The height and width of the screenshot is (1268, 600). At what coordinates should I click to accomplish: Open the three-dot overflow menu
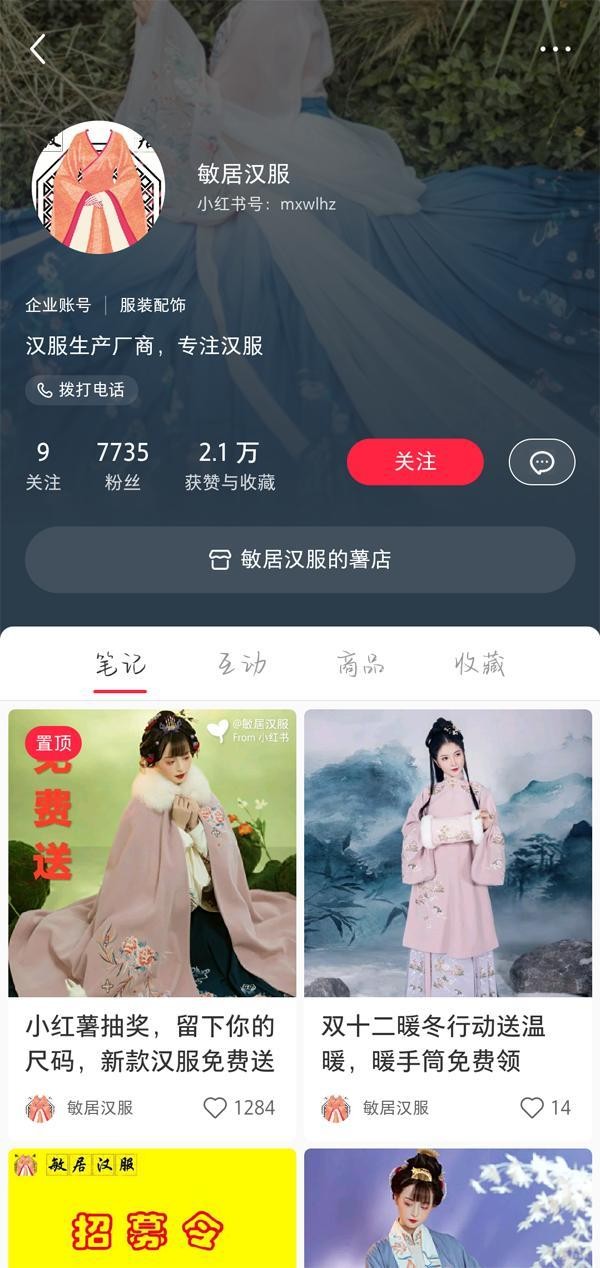tap(555, 49)
